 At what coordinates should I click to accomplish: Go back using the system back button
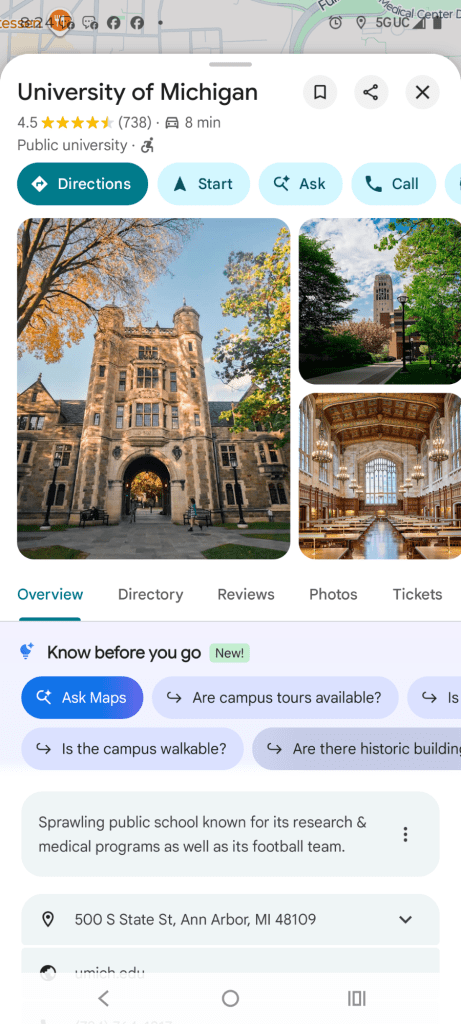pyautogui.click(x=103, y=998)
